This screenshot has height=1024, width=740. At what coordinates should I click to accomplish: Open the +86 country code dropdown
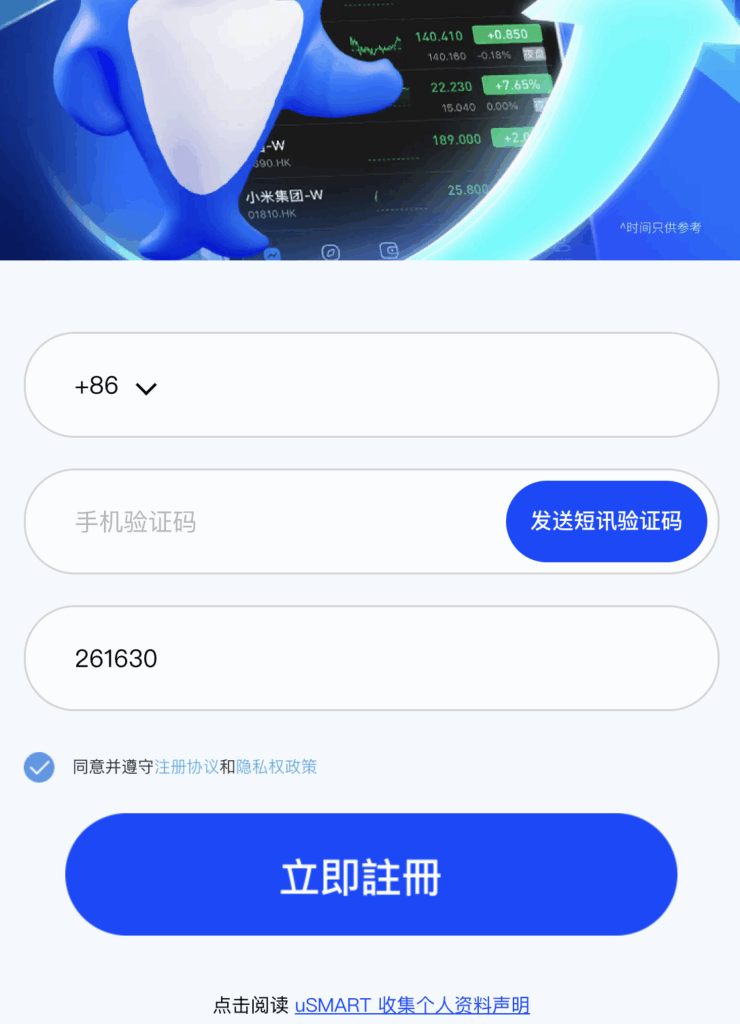[95, 385]
